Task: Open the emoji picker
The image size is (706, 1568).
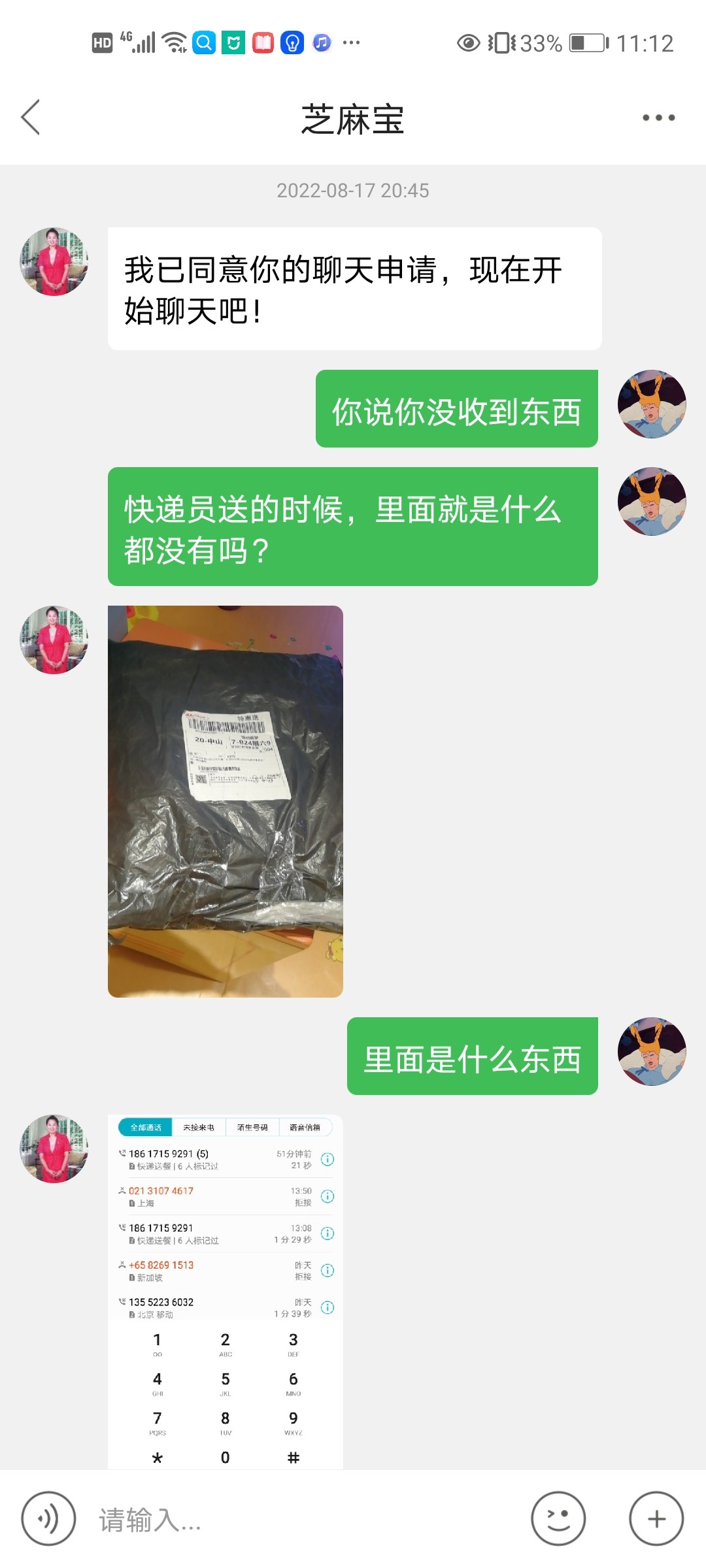Action: pos(558,1519)
